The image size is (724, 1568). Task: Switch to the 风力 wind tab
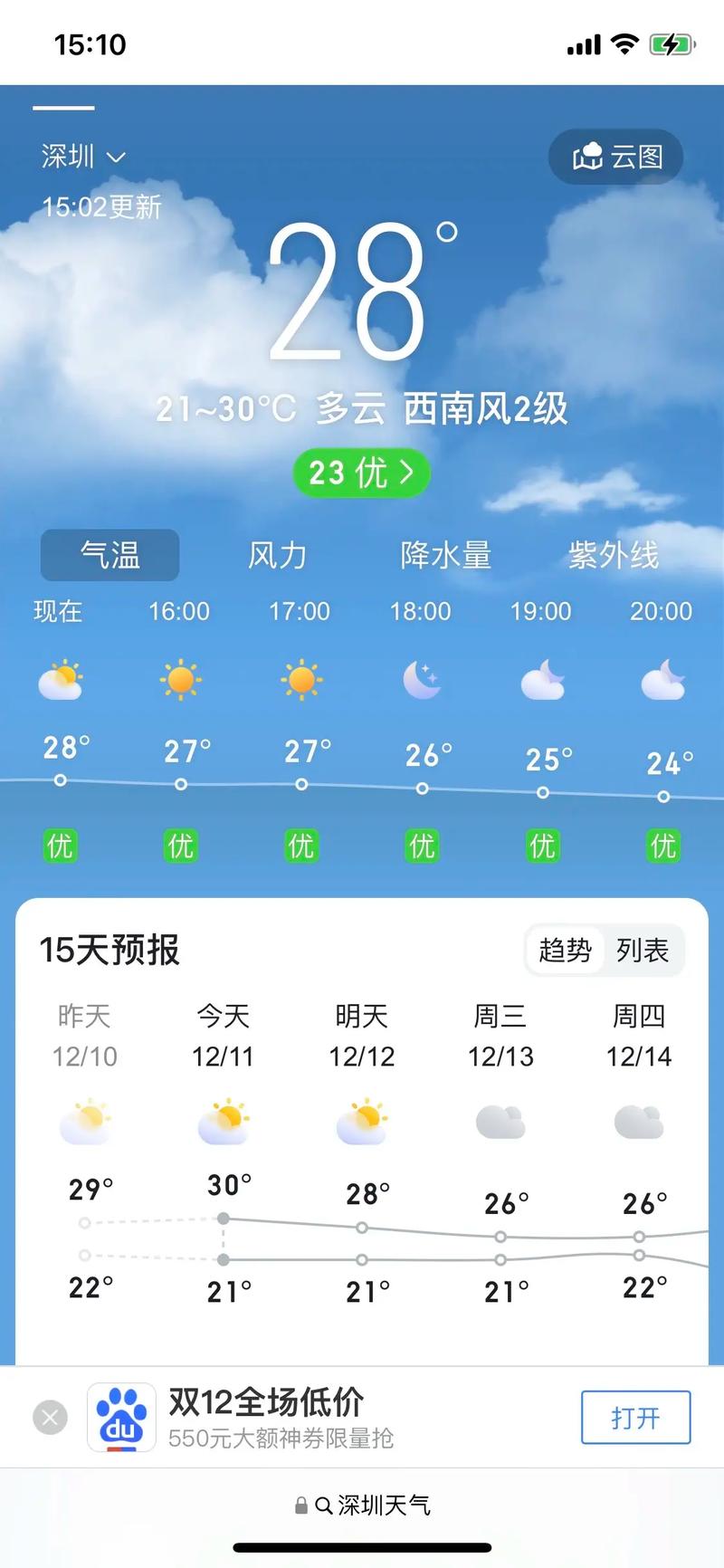277,555
